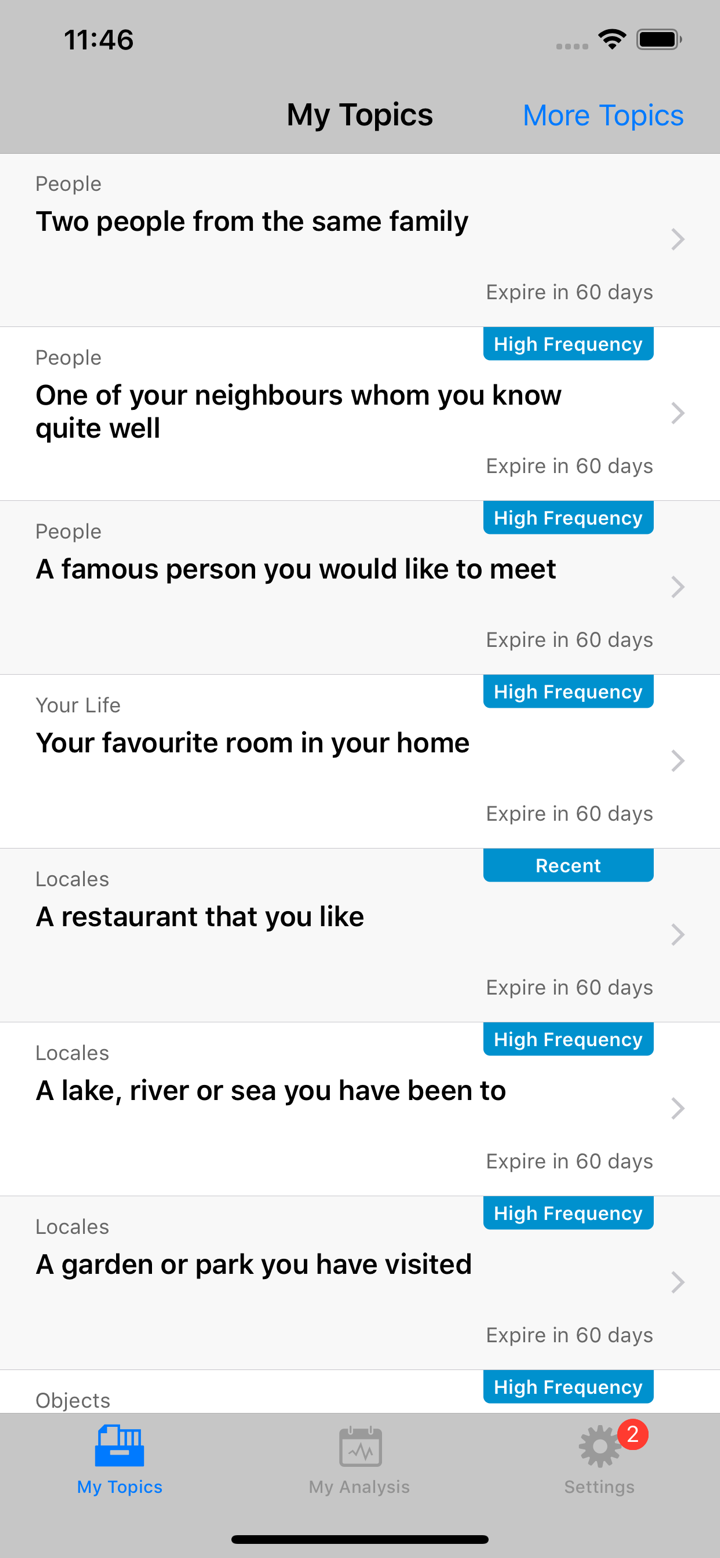The height and width of the screenshot is (1558, 720).
Task: Click the home indicator bar
Action: coord(360,1539)
